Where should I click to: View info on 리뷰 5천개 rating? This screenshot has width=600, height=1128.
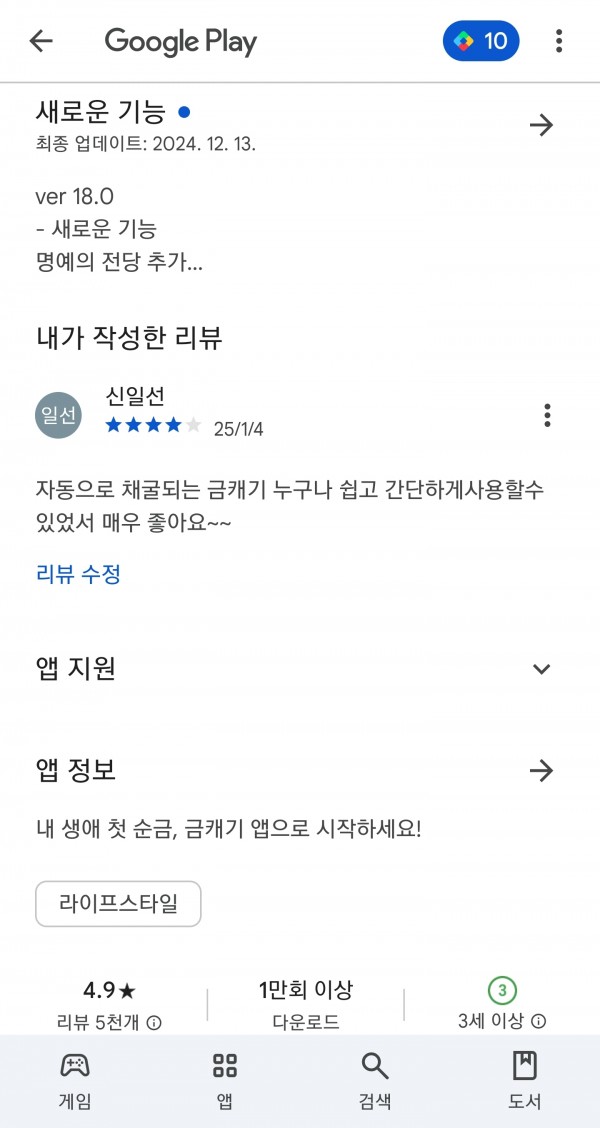click(x=154, y=1022)
